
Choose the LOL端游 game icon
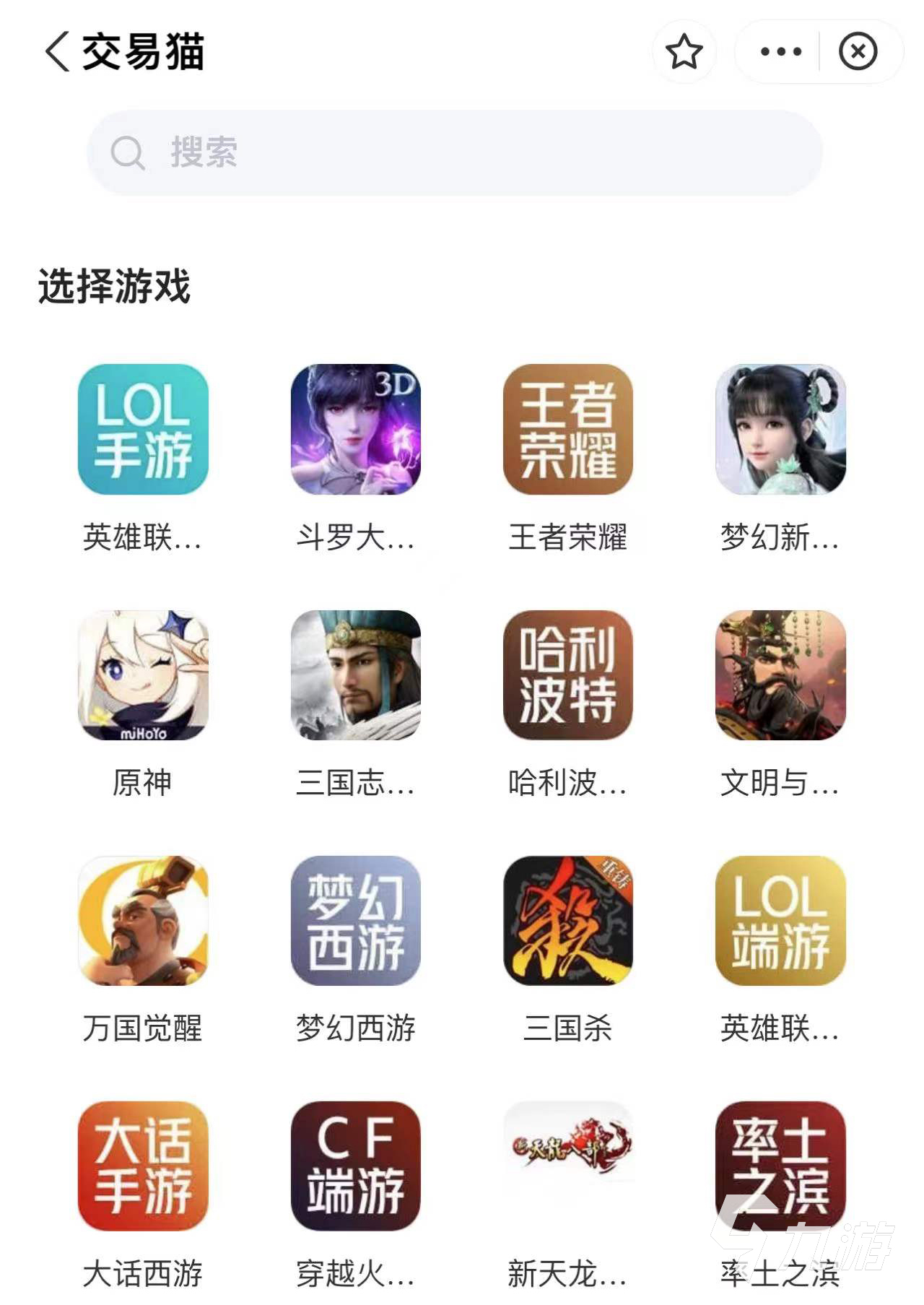coord(780,921)
